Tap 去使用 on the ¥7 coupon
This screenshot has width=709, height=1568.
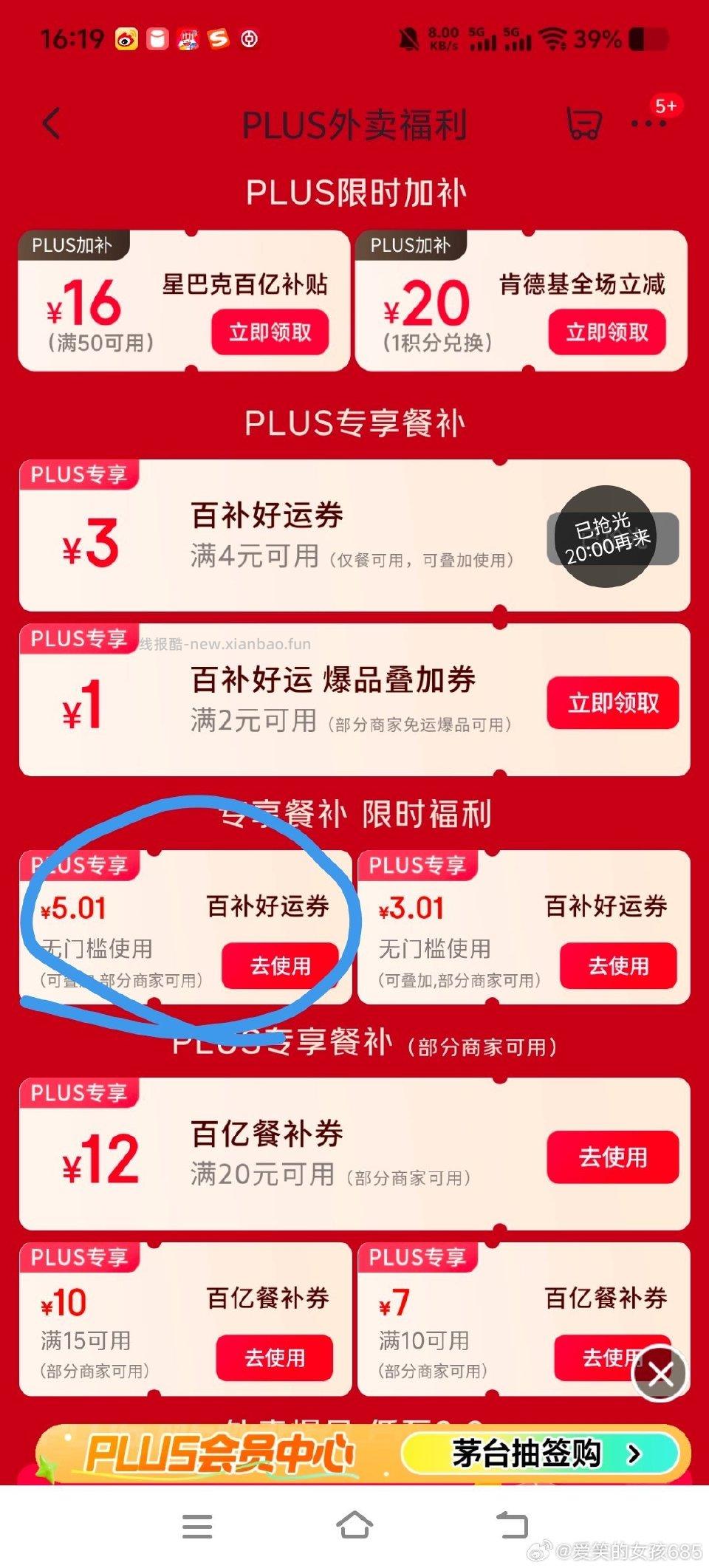pos(617,1358)
